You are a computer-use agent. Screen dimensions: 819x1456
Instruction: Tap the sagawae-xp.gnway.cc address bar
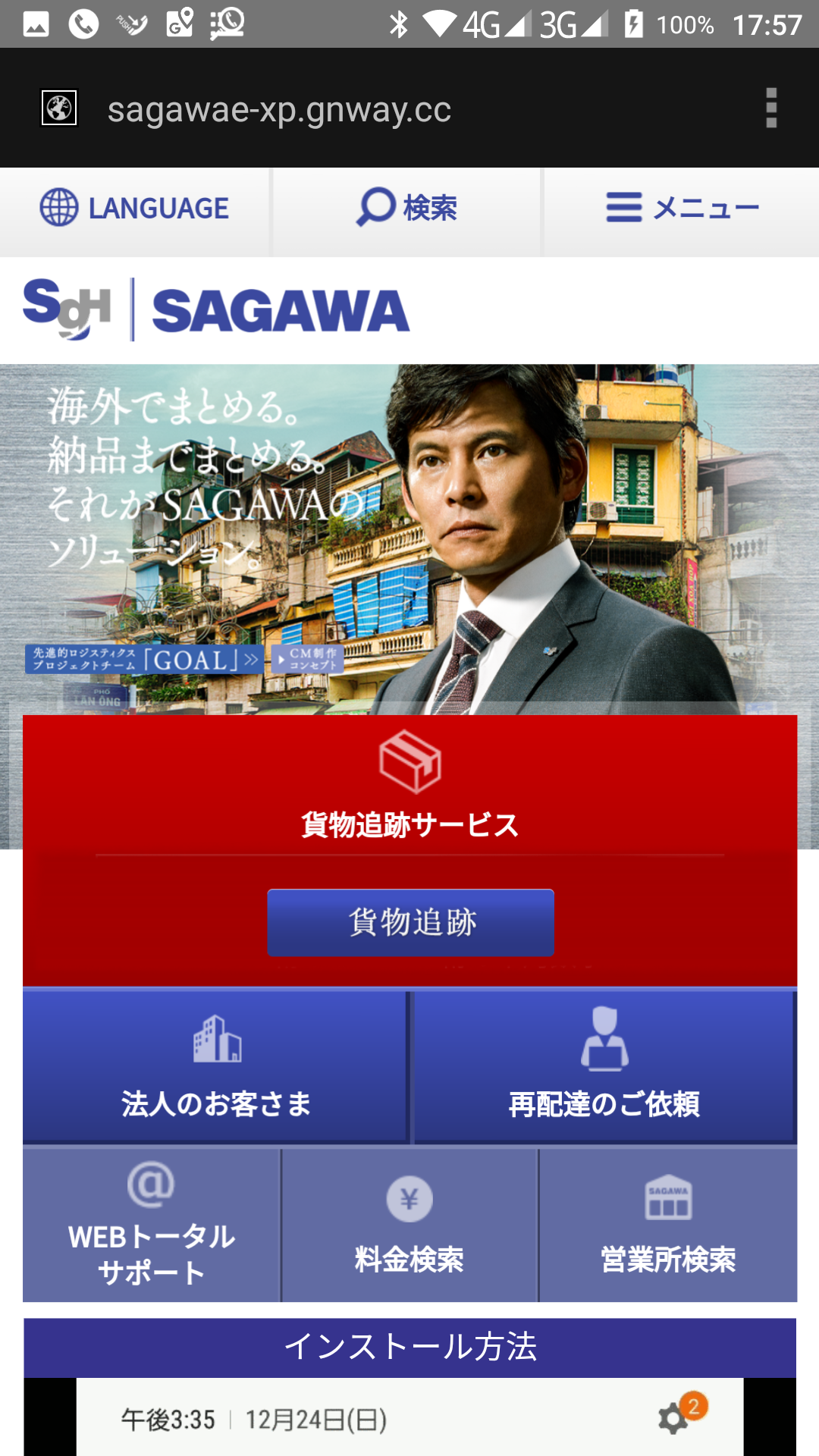tap(279, 109)
